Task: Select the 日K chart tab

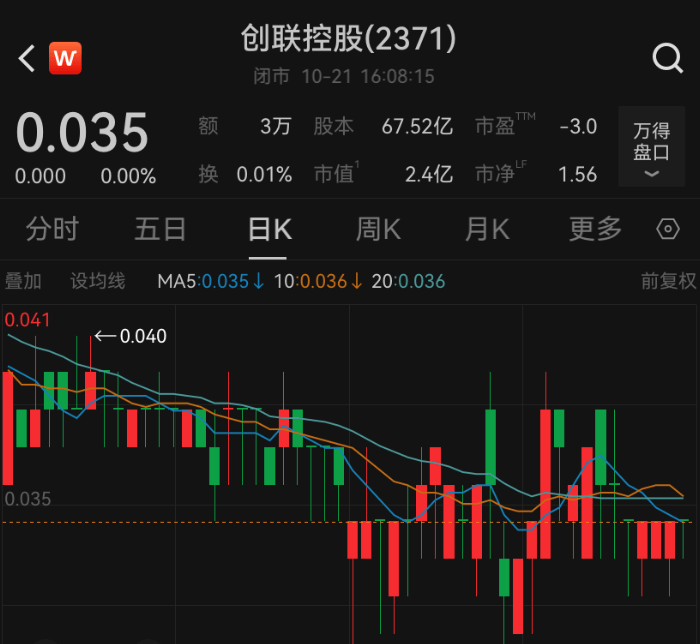Action: click(269, 229)
